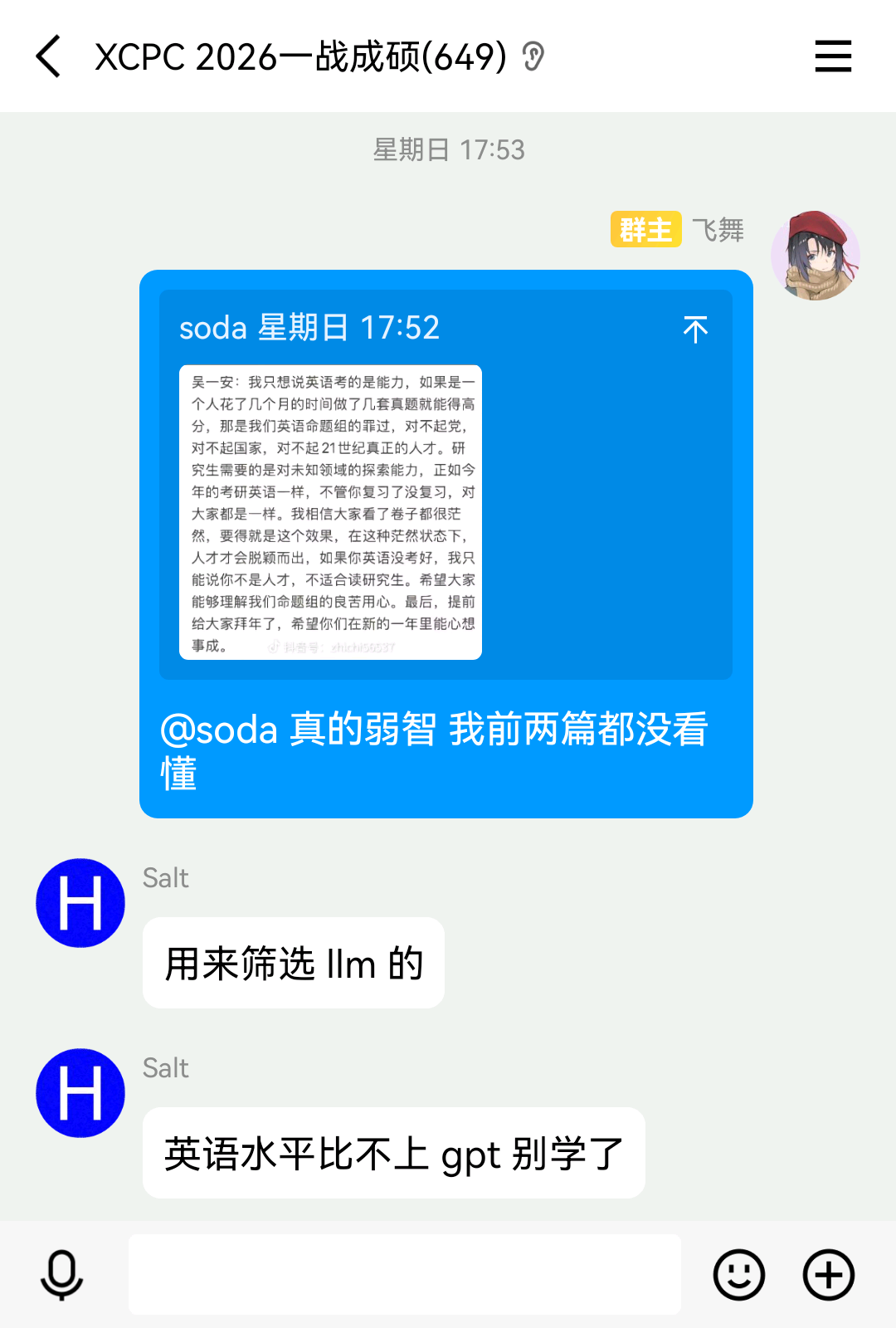This screenshot has width=896, height=1328.
Task: Open the emoji picker
Action: coord(738,1274)
